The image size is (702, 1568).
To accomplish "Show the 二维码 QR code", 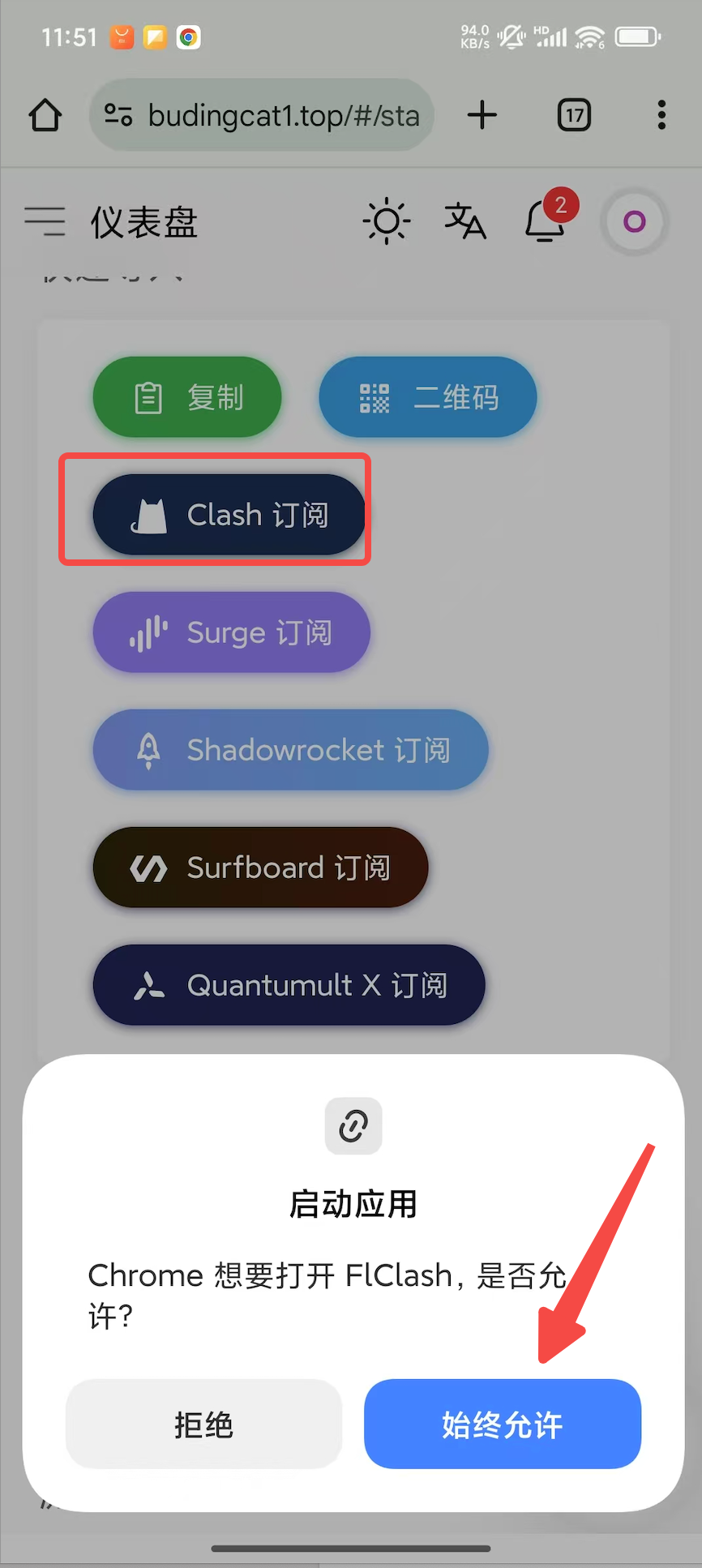I will [427, 397].
